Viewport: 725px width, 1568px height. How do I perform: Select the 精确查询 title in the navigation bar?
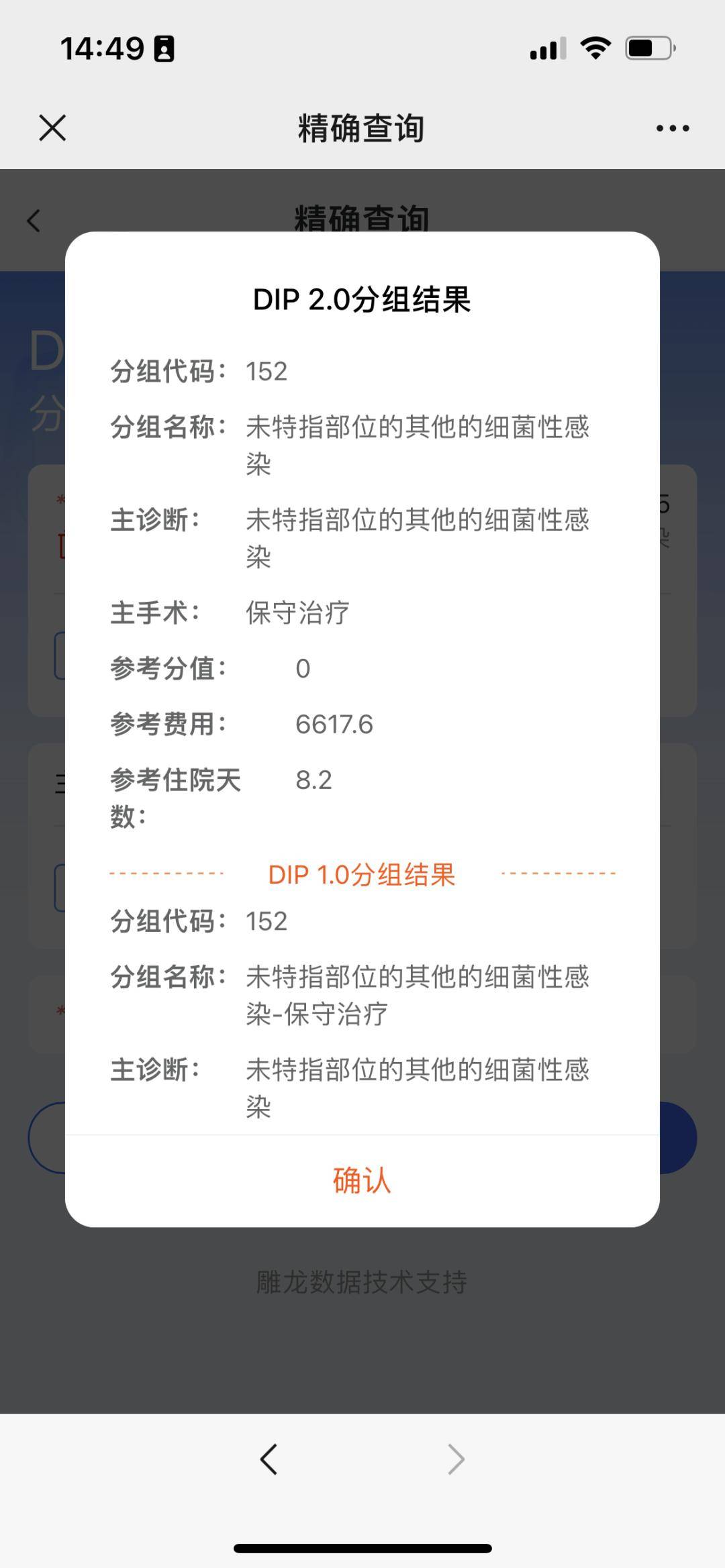pos(362,129)
